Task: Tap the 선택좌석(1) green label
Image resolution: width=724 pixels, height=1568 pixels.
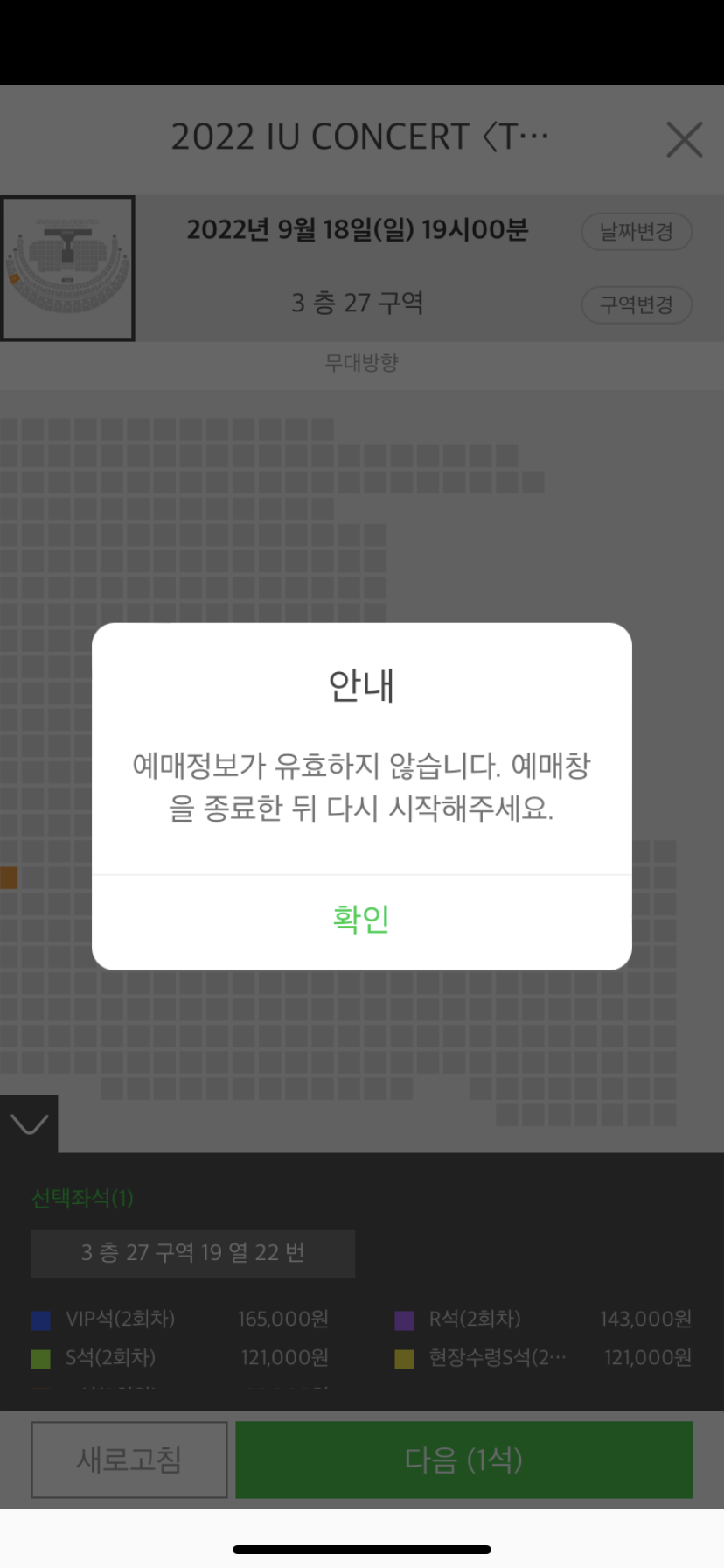Action: pyautogui.click(x=80, y=1200)
